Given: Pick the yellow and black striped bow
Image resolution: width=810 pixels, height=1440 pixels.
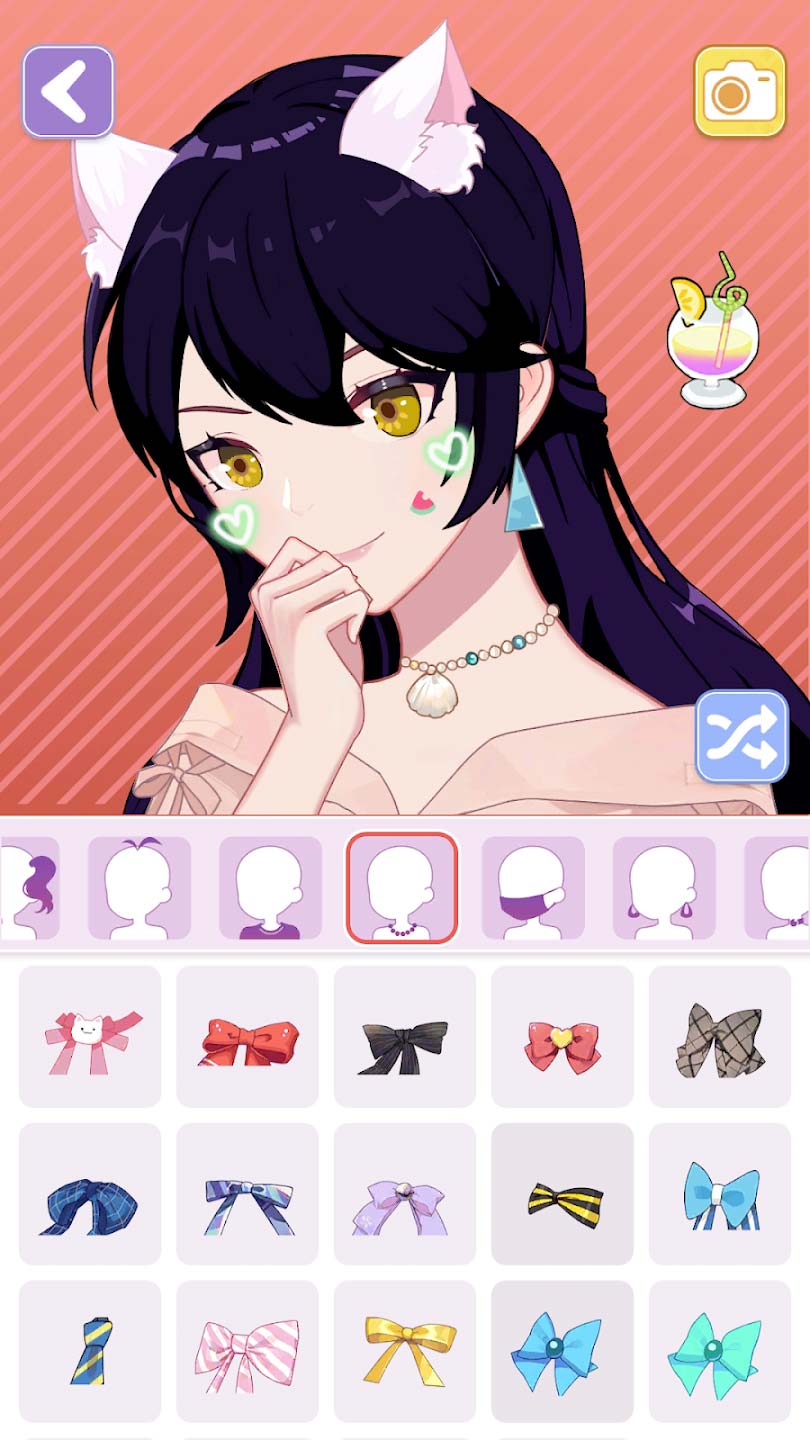Looking at the screenshot, I should tap(562, 1194).
